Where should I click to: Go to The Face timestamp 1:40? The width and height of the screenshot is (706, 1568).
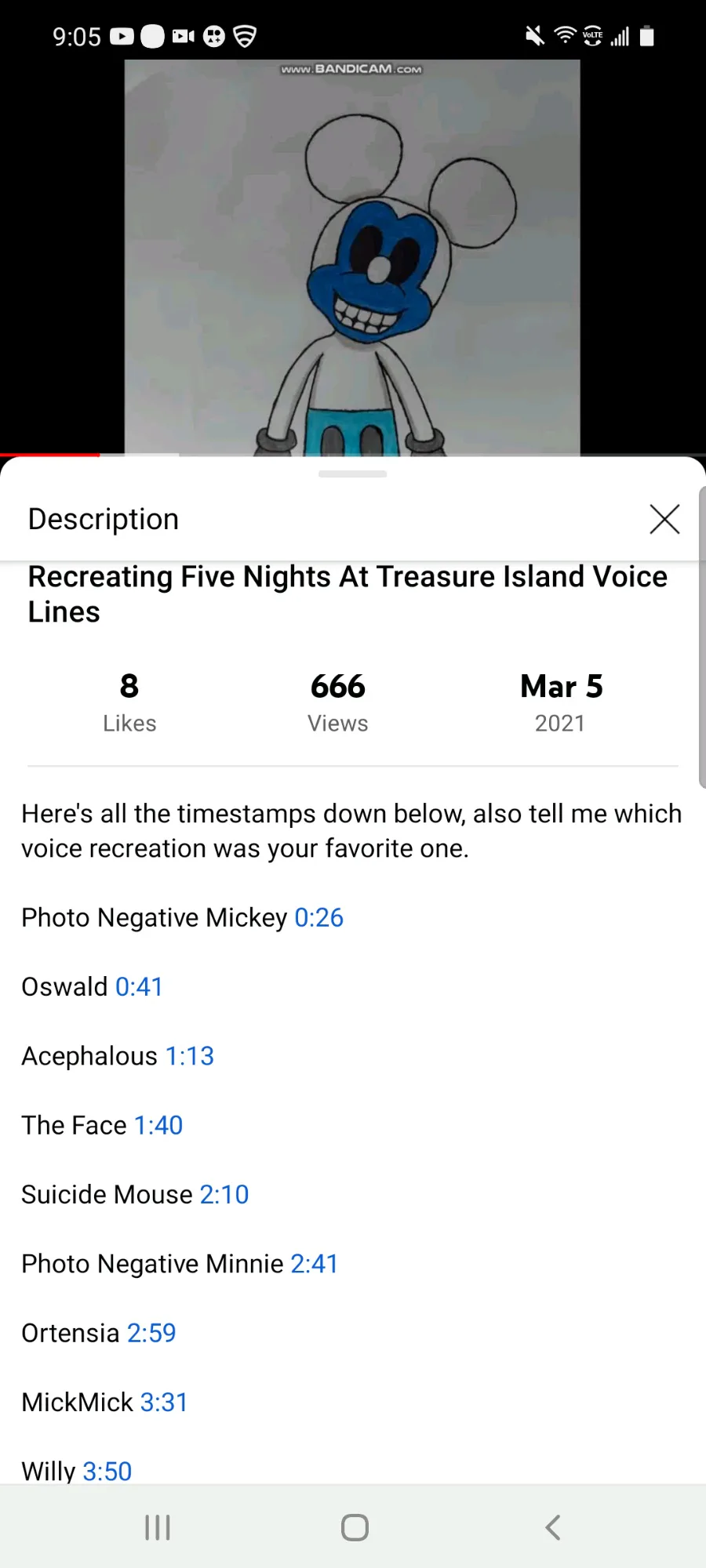(158, 1125)
